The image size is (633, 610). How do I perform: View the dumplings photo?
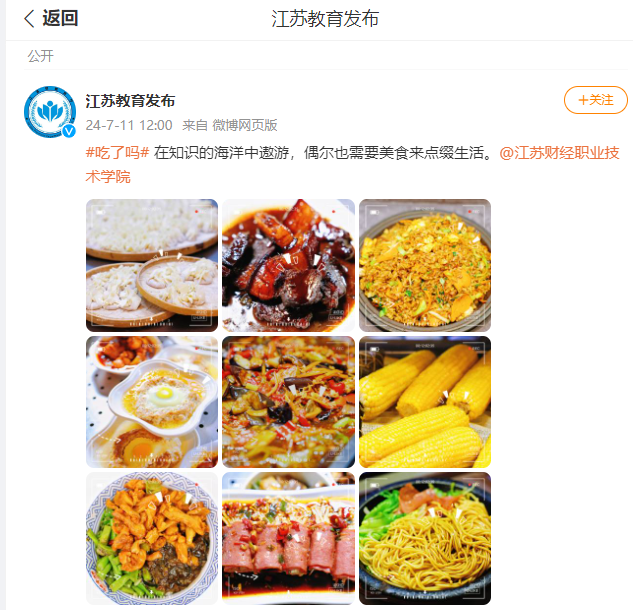coord(151,265)
